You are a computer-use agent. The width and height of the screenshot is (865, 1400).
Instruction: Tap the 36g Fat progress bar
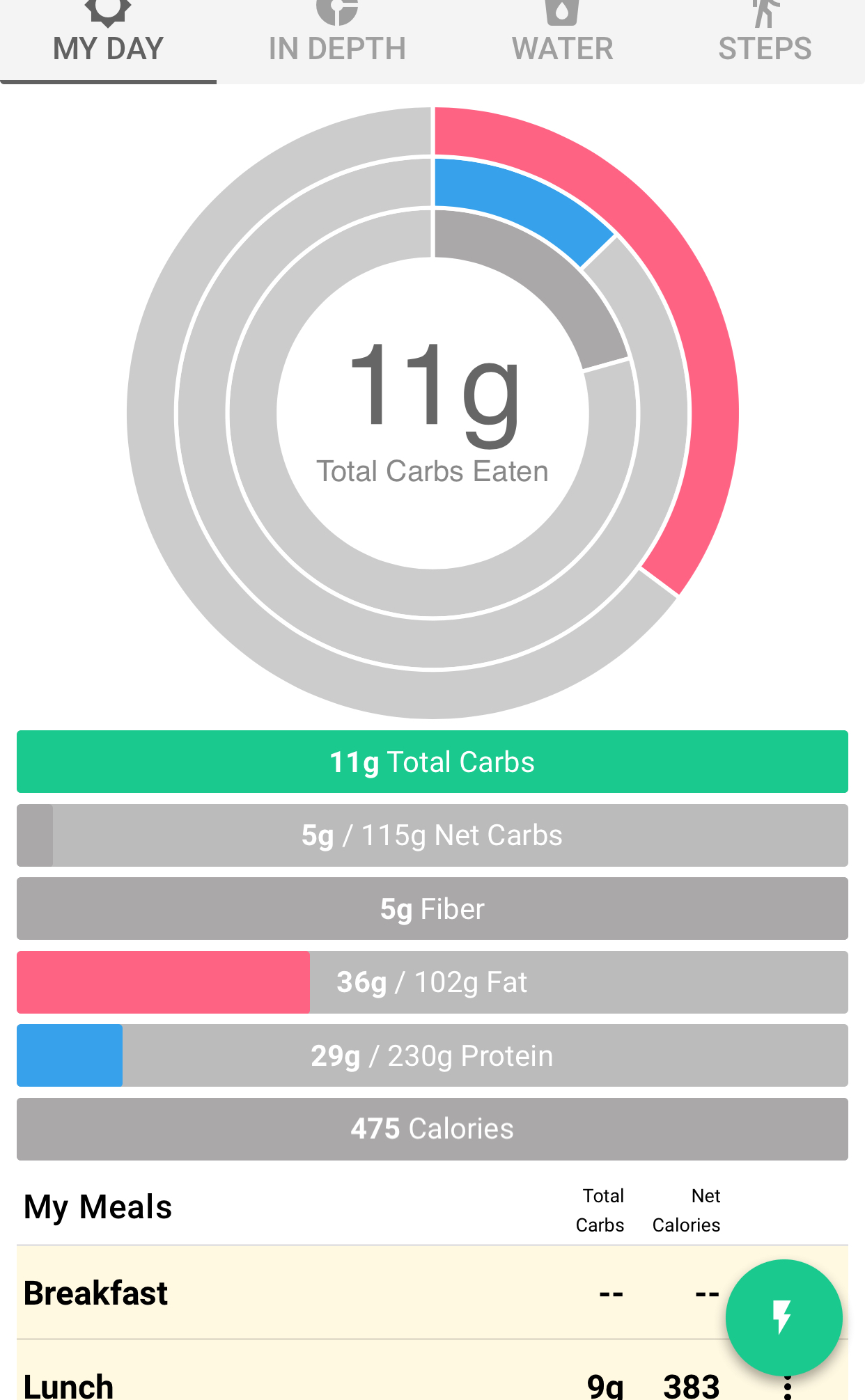pos(432,982)
